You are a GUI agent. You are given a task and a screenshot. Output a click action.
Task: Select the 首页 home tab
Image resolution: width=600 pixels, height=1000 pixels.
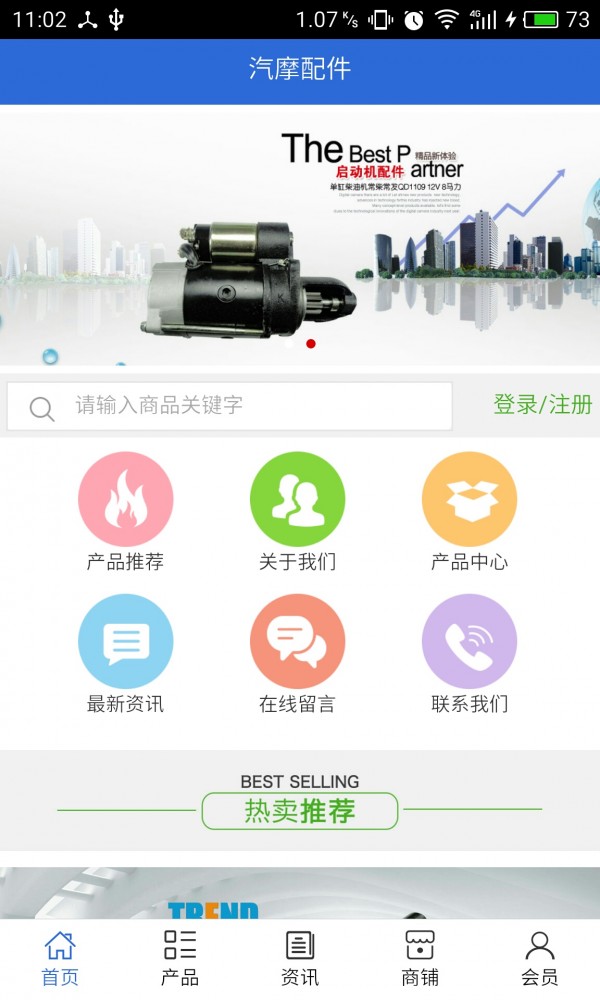[x=60, y=958]
